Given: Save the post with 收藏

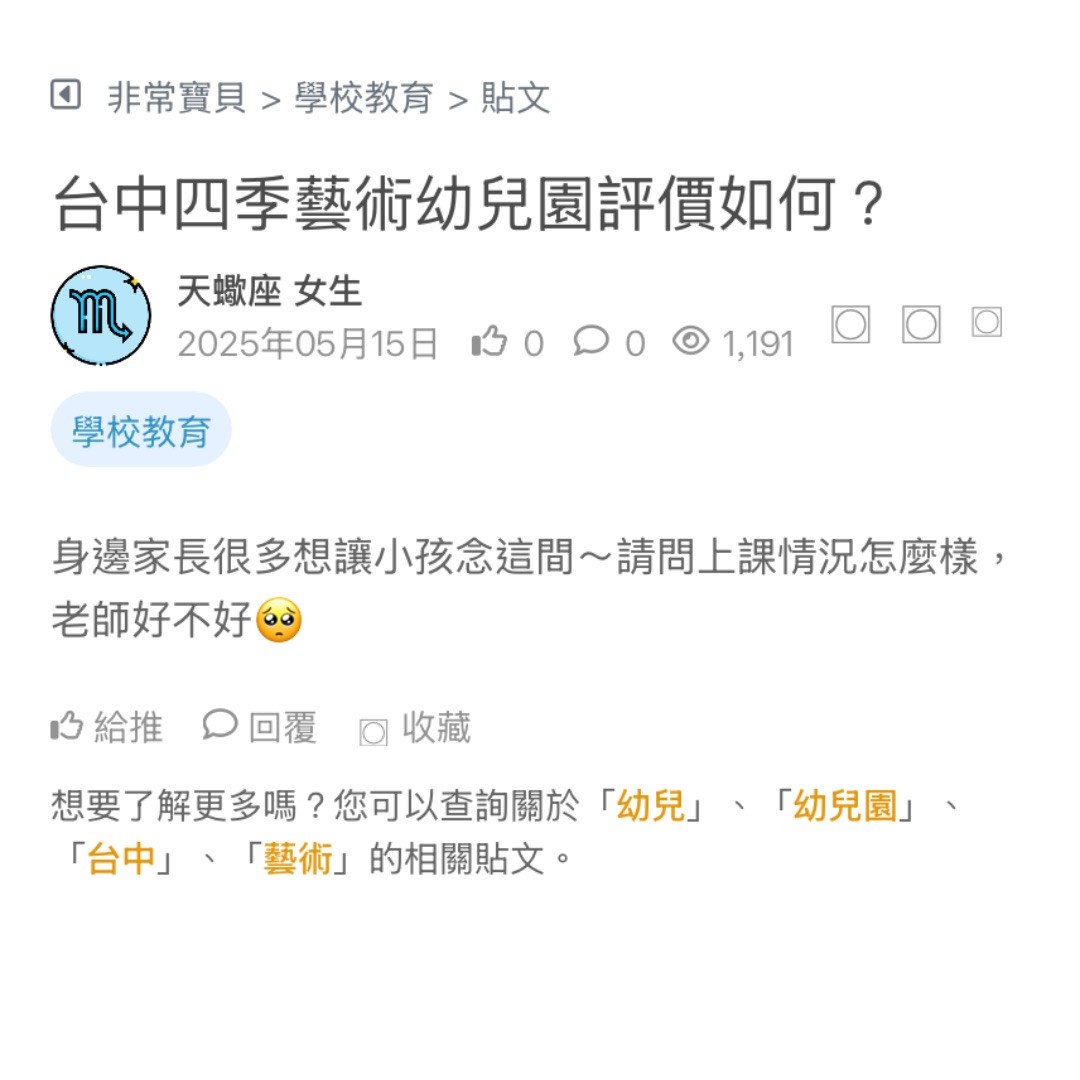Looking at the screenshot, I should pos(416,729).
